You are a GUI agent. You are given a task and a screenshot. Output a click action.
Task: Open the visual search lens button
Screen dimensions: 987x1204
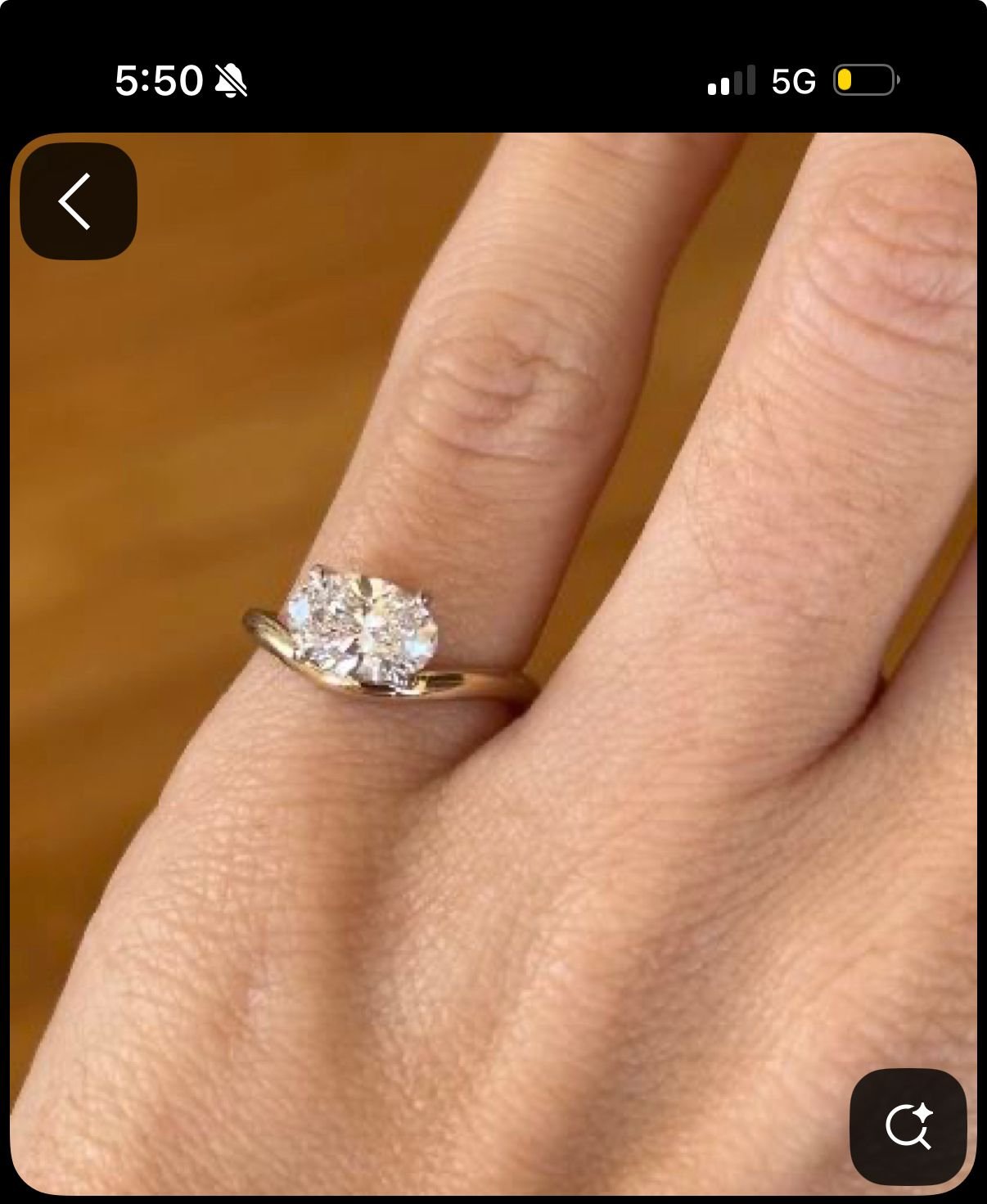point(908,1126)
